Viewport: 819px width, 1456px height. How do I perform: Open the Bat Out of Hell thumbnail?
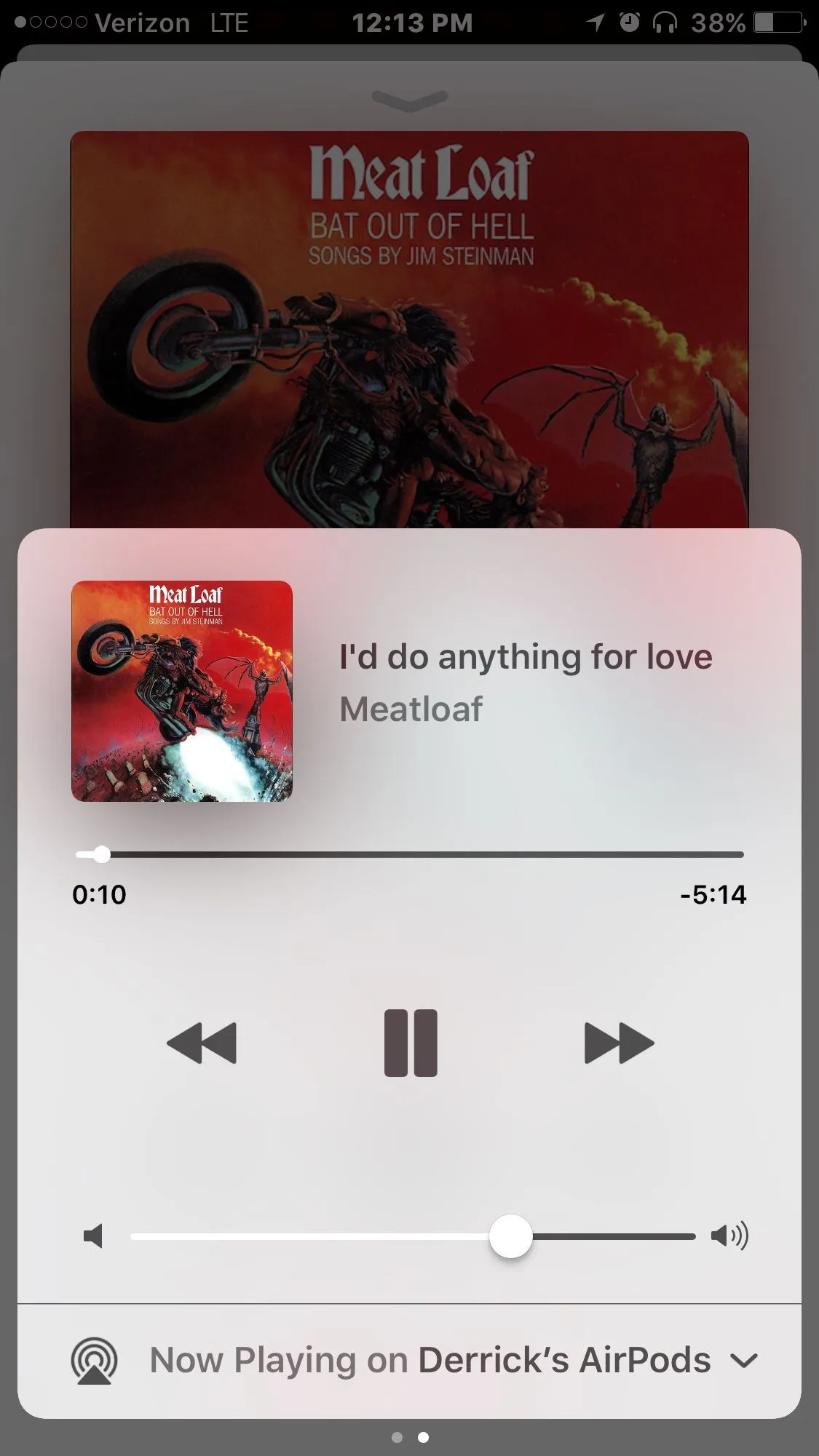point(182,691)
